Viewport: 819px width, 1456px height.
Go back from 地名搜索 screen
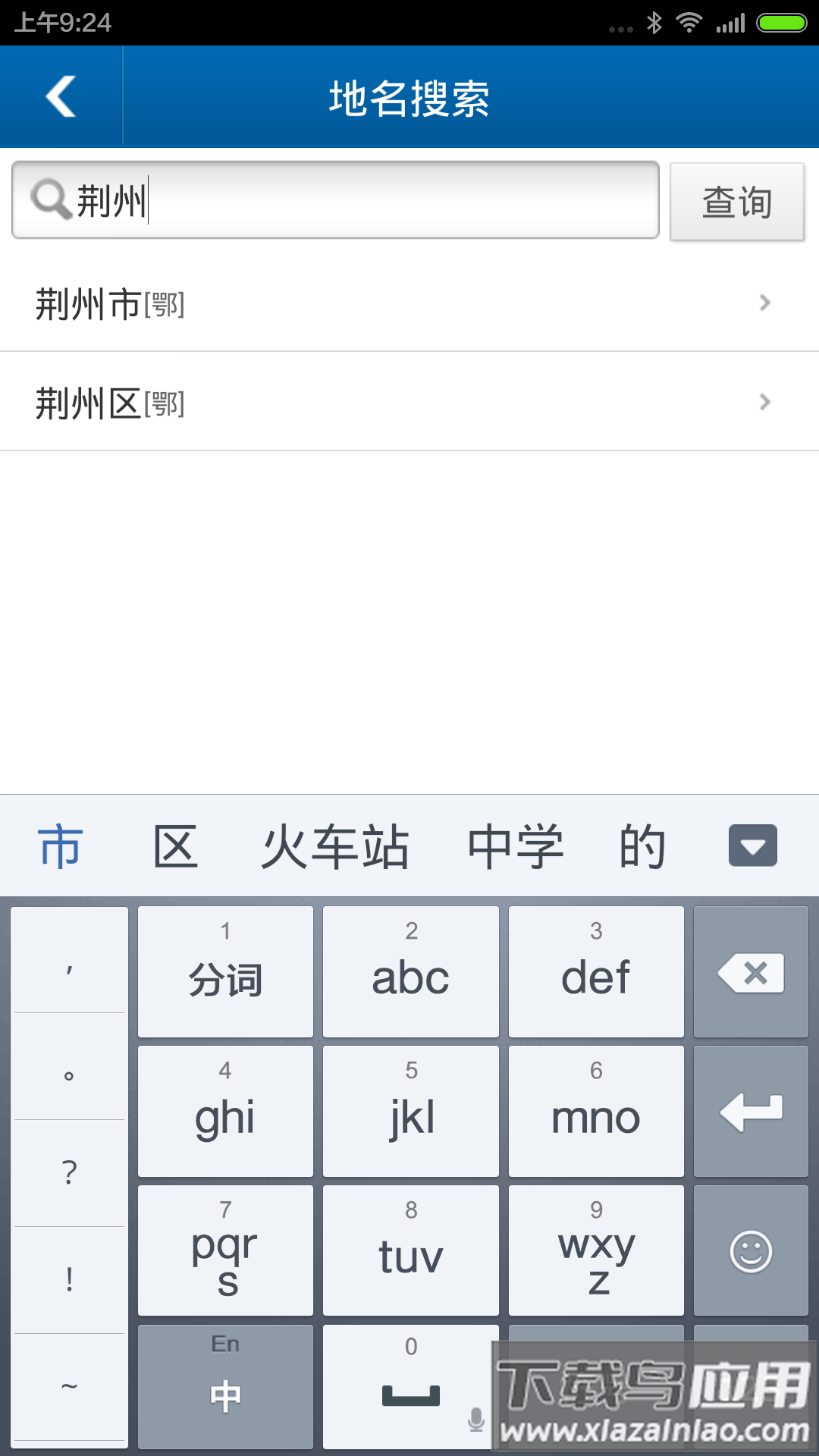pyautogui.click(x=61, y=96)
